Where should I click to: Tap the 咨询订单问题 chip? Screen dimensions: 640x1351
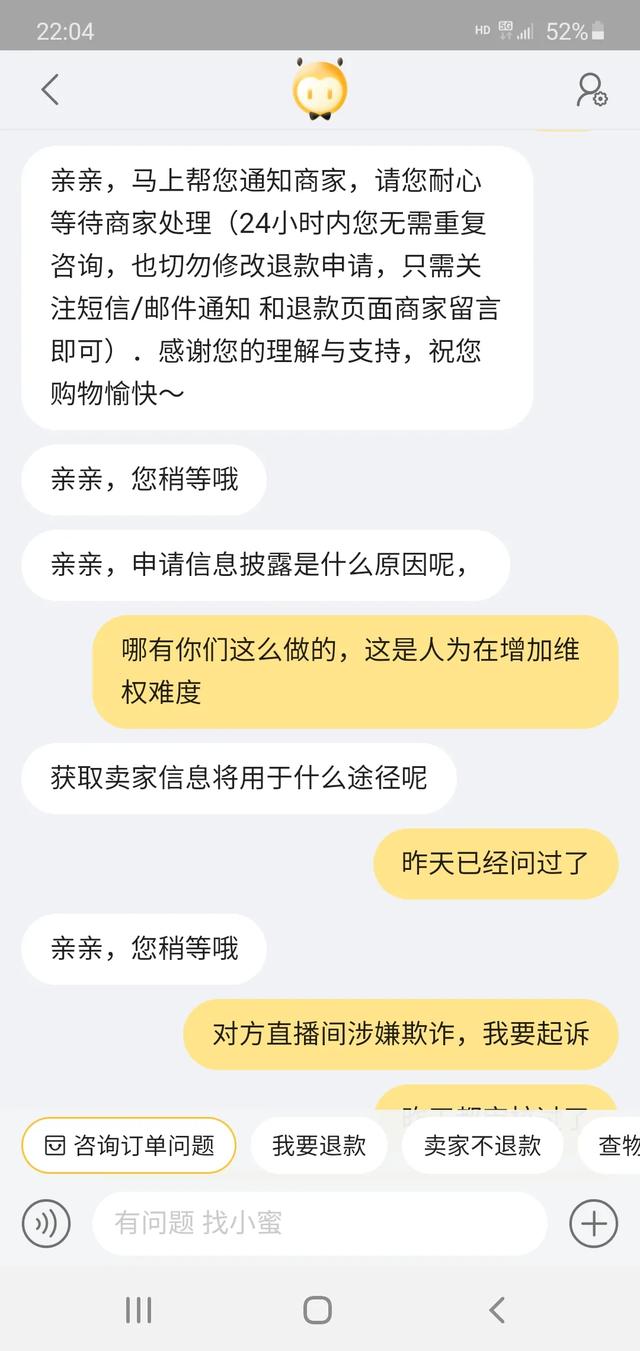(129, 1145)
